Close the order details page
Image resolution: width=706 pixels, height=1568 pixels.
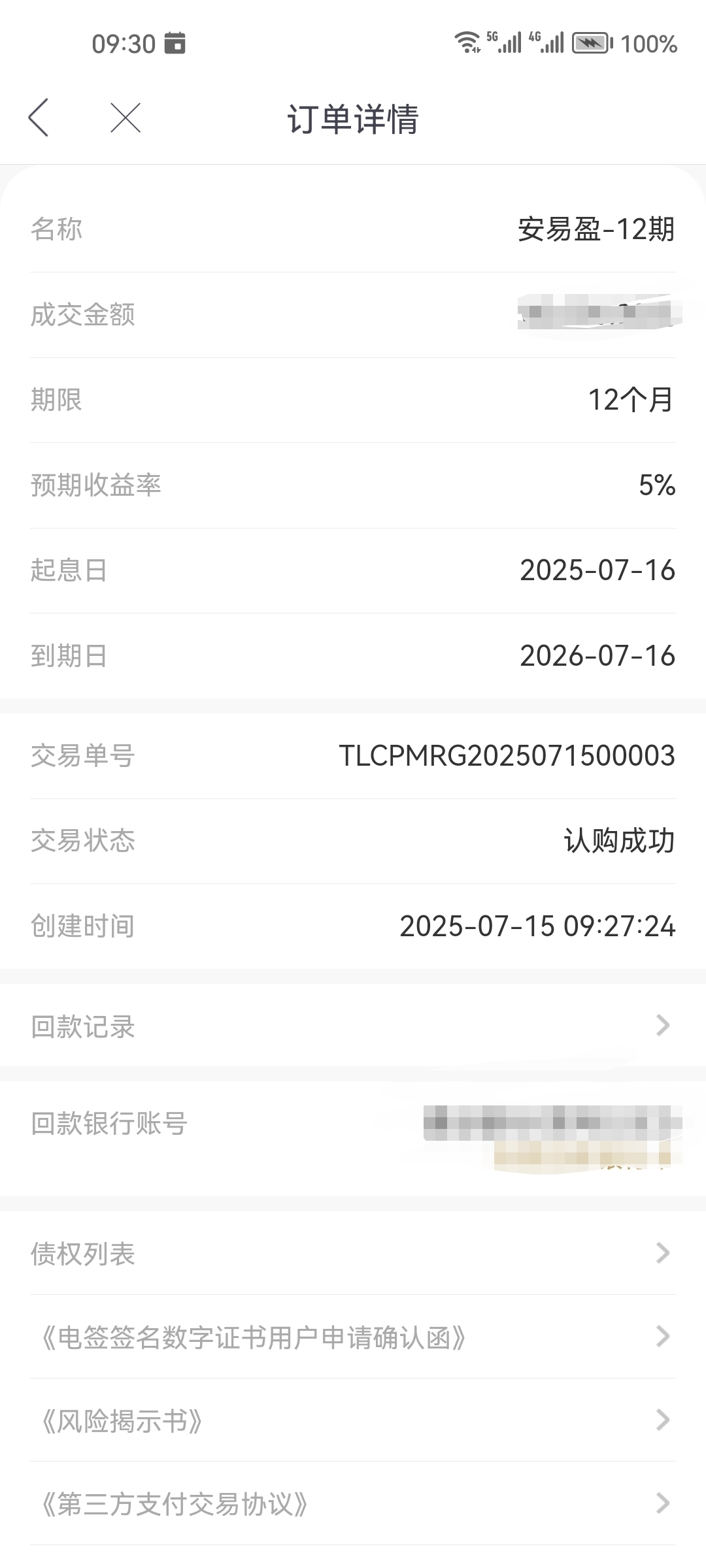(x=126, y=118)
